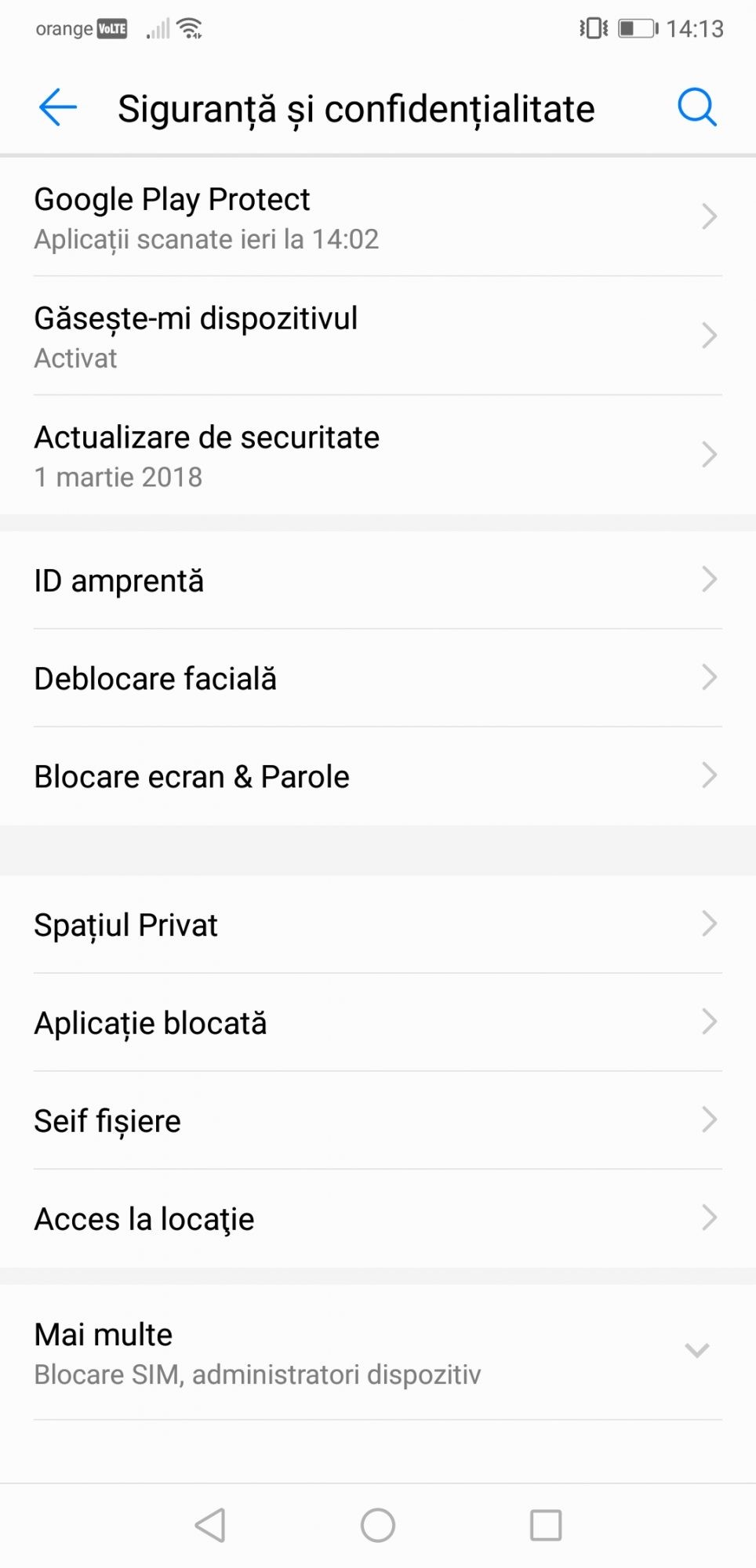Open Găsește-mi dispozitivul settings

tap(377, 336)
